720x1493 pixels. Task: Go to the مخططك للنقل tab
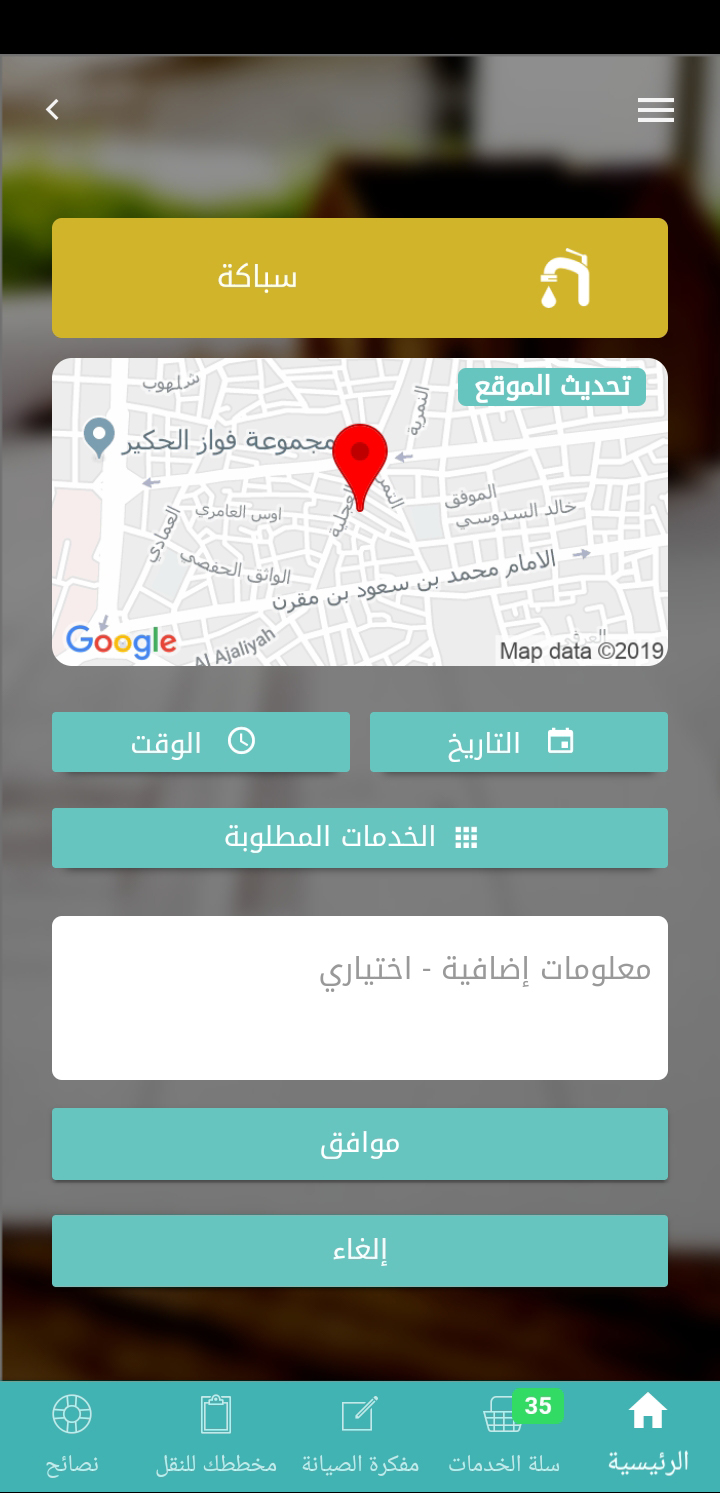tap(216, 1436)
